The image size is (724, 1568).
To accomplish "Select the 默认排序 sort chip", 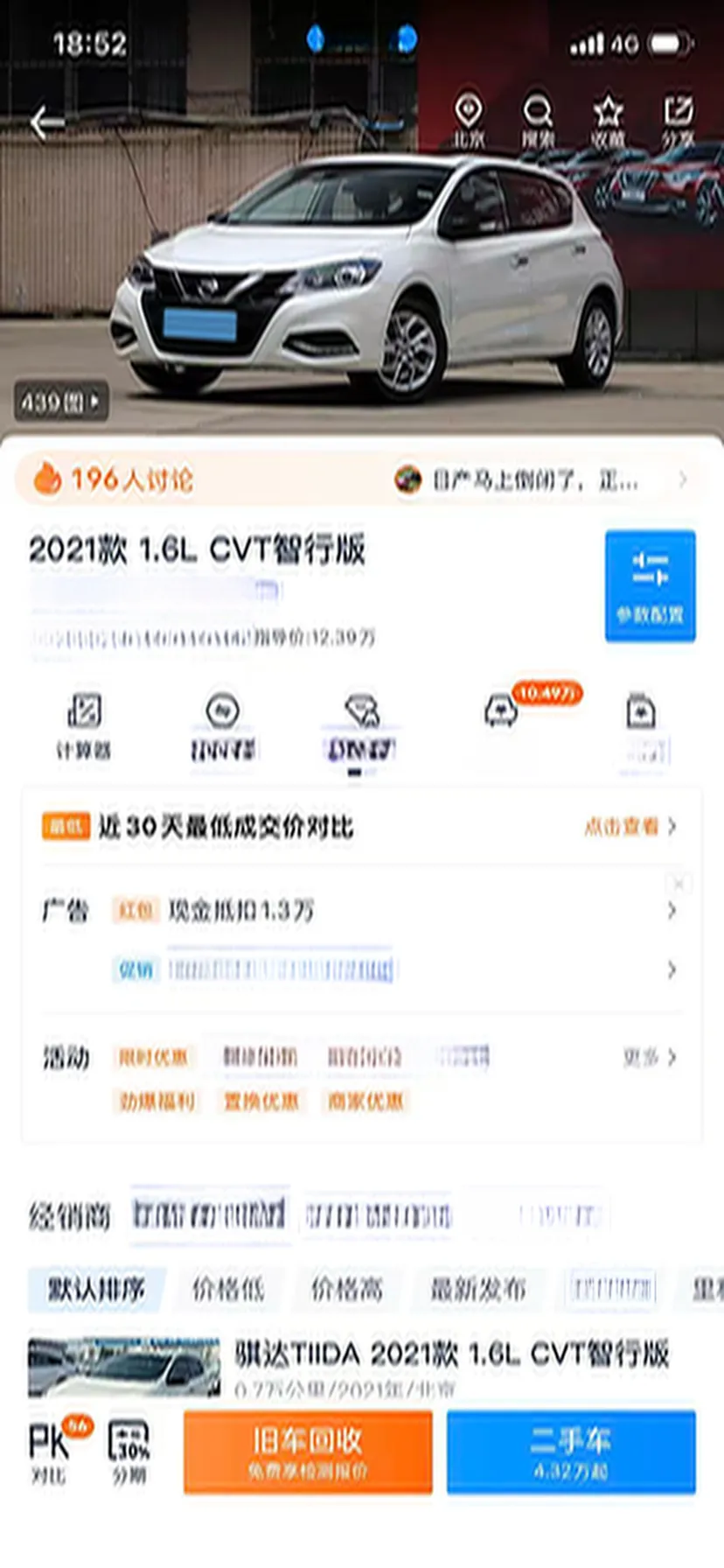I will tap(96, 1289).
